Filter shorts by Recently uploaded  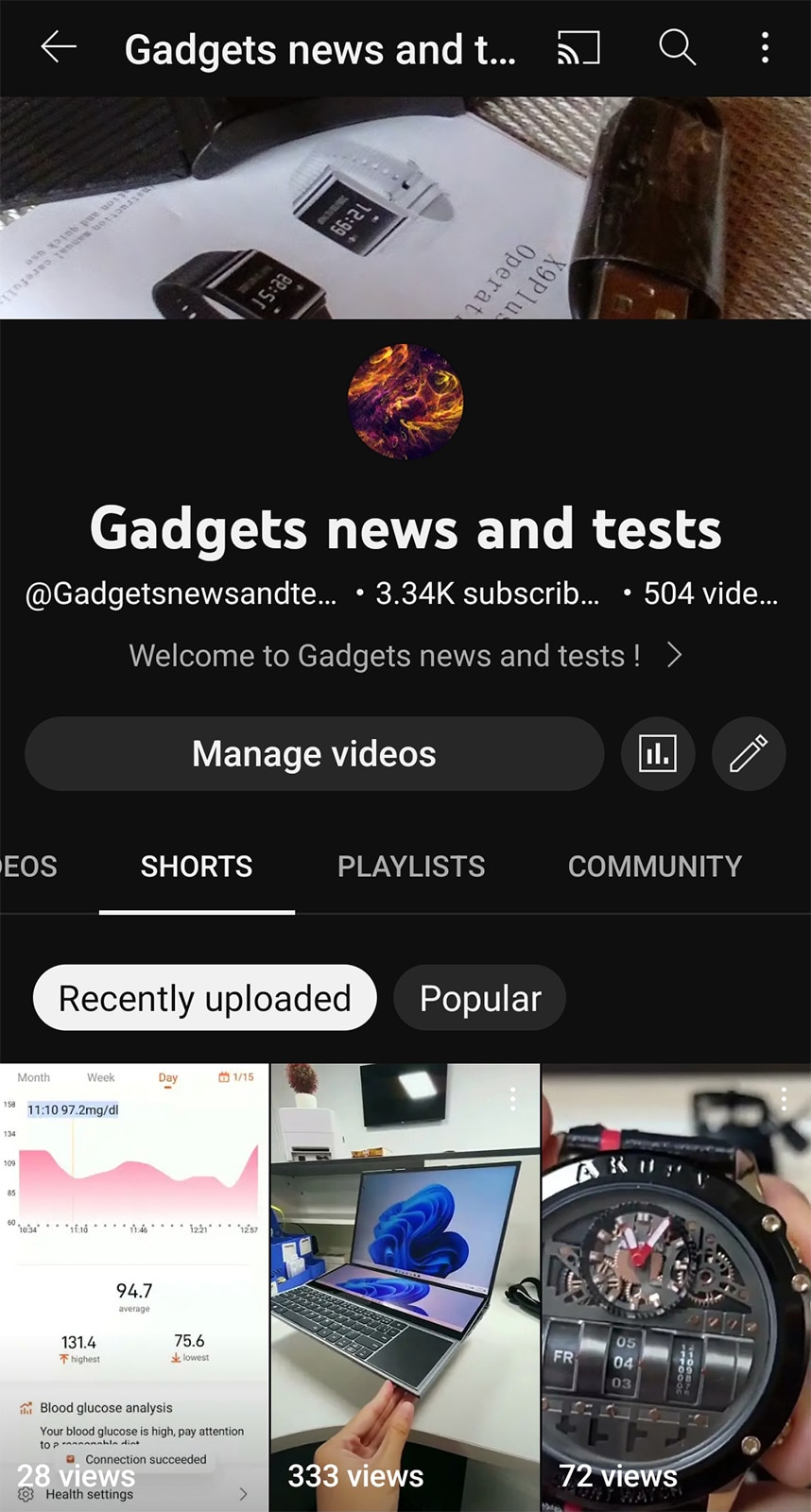click(x=204, y=998)
